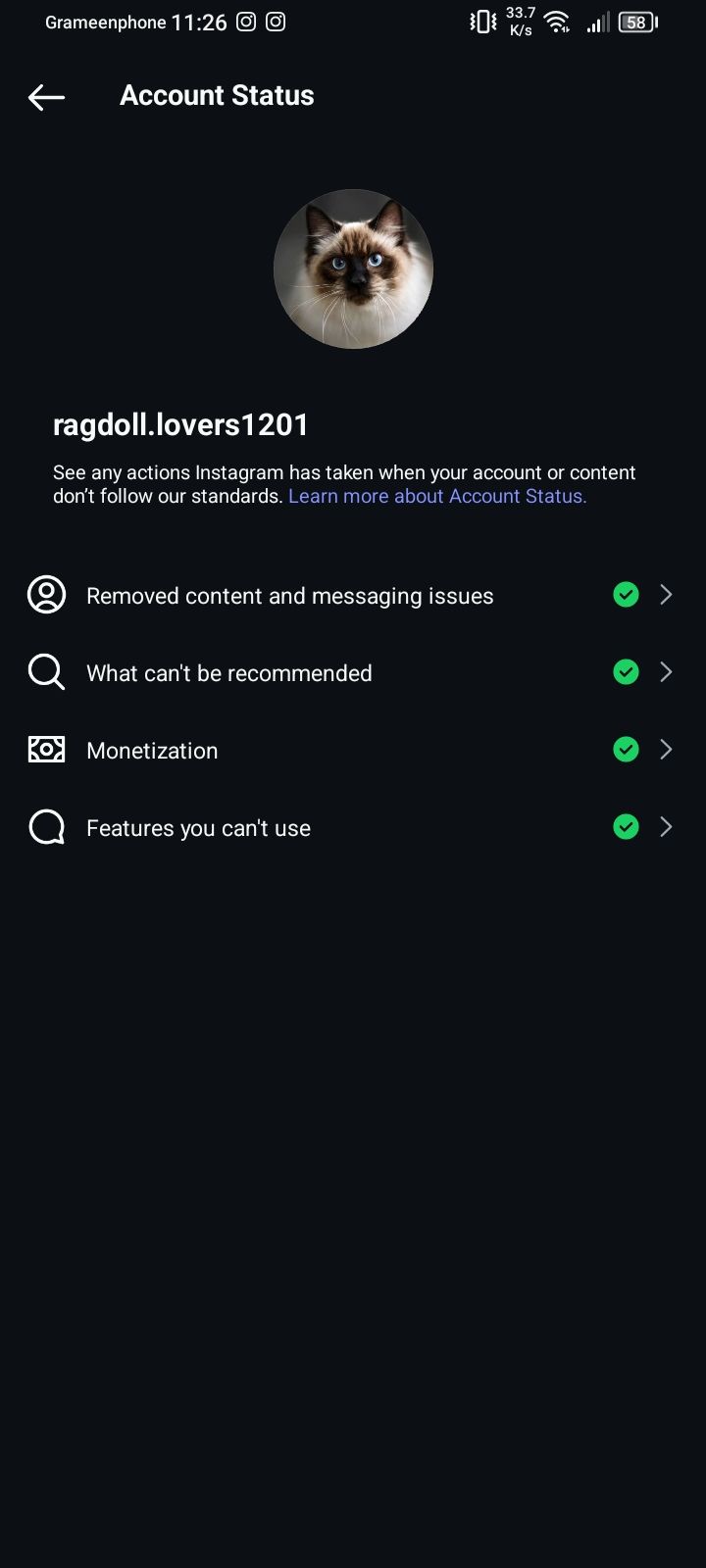Open Removed content and messaging issues
706x1568 pixels.
tap(353, 595)
